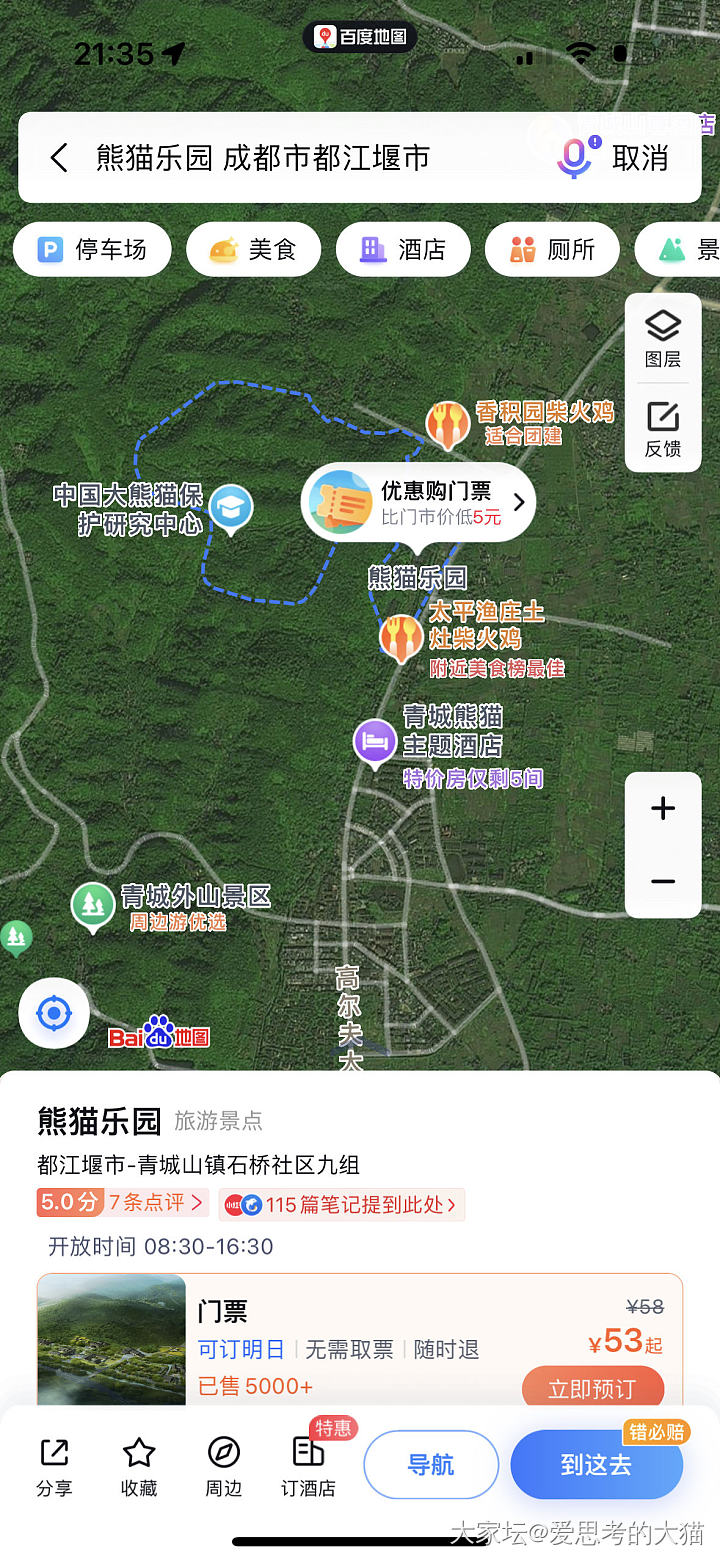The height and width of the screenshot is (1561, 720).
Task: Recenter map on my location
Action: (54, 1013)
